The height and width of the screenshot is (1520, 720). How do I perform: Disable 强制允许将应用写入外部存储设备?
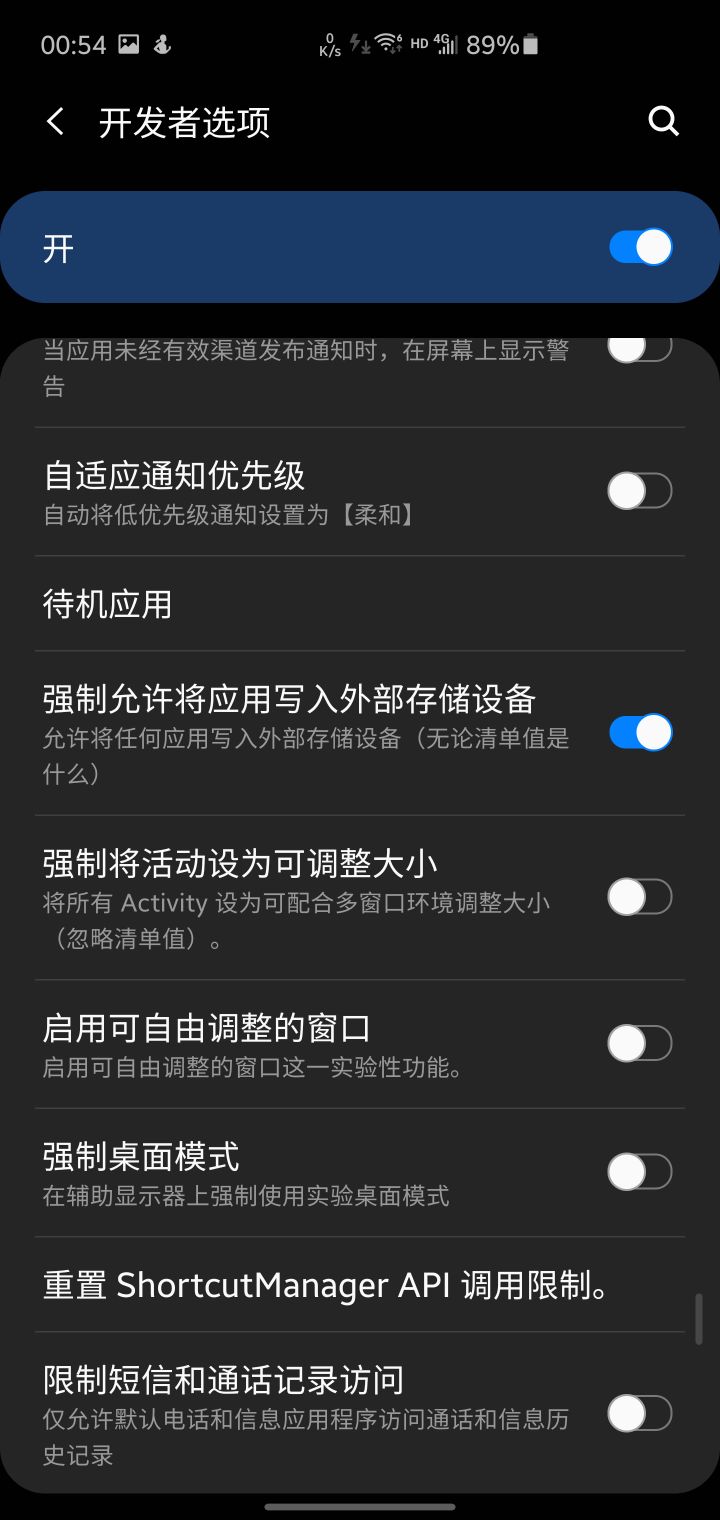click(639, 732)
